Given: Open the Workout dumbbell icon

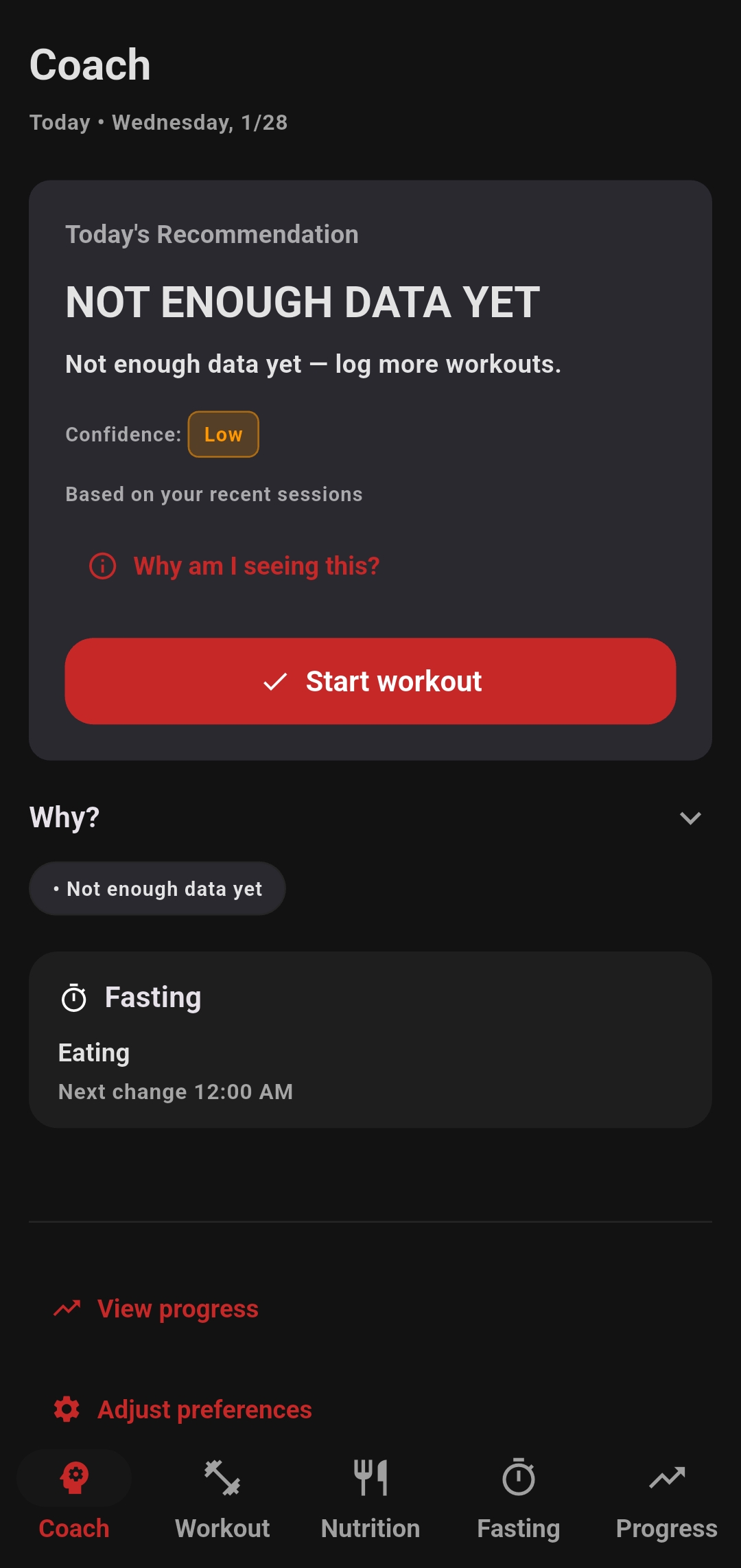Looking at the screenshot, I should click(222, 1477).
